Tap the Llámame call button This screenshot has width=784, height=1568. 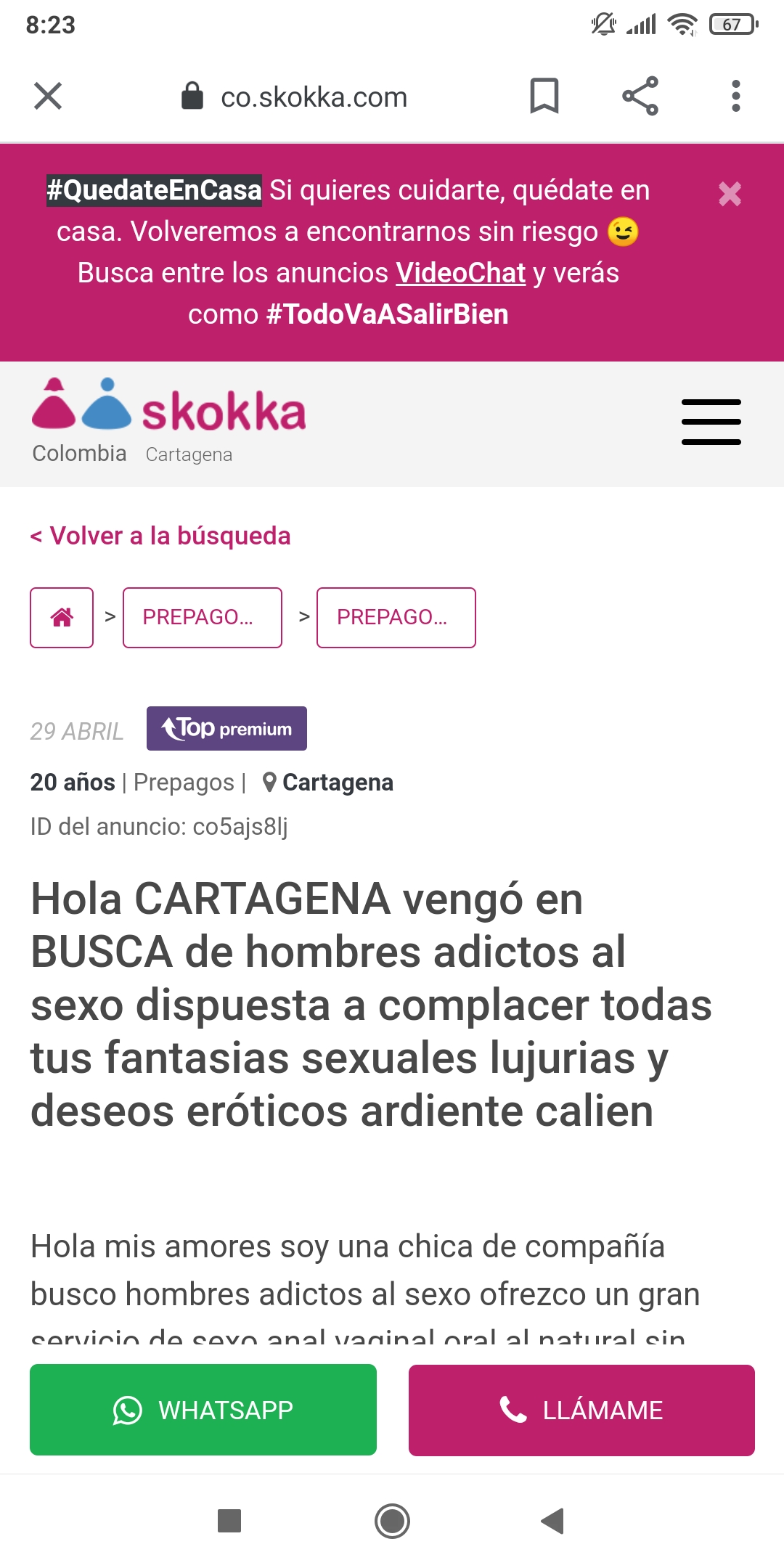tap(581, 1410)
